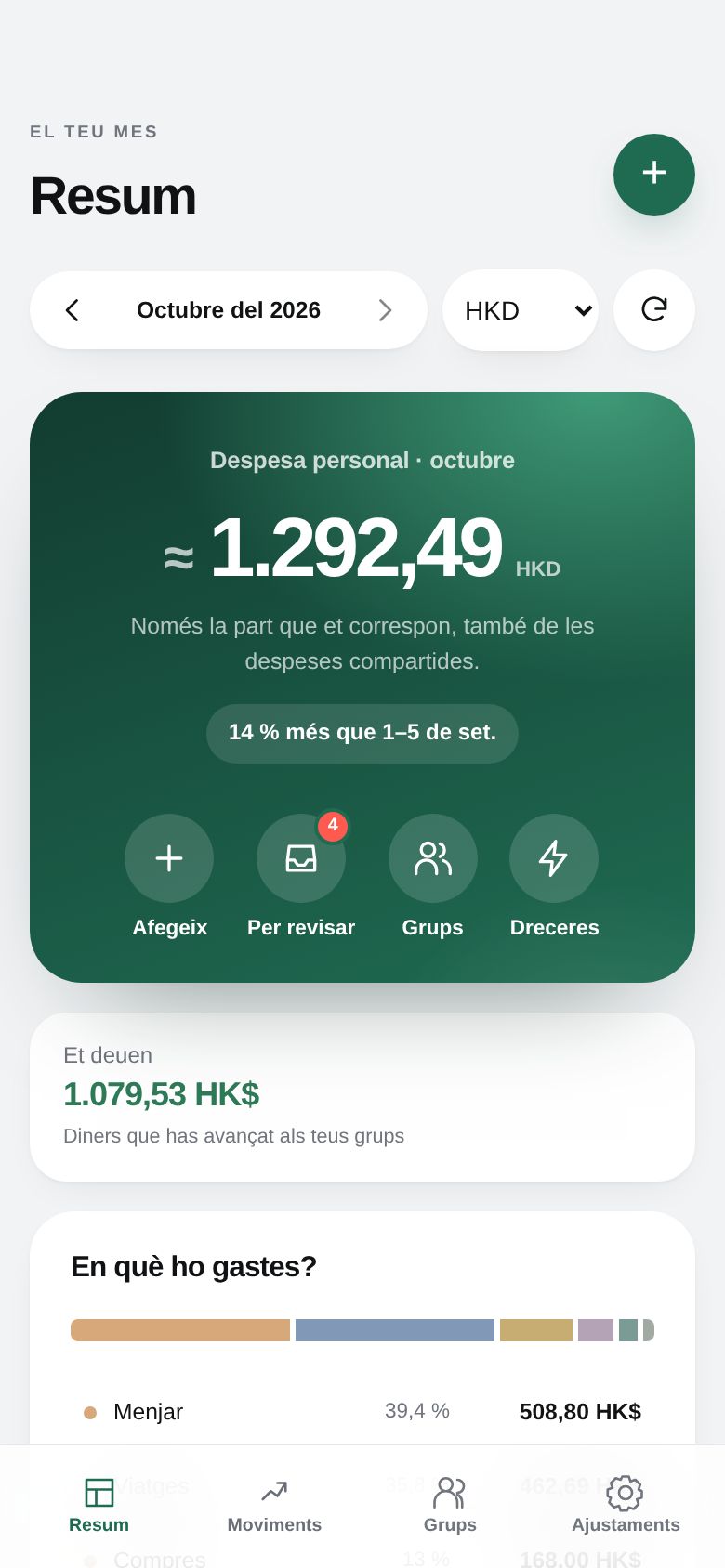The height and width of the screenshot is (1568, 725).
Task: Refresh the summary data
Action: click(x=654, y=310)
